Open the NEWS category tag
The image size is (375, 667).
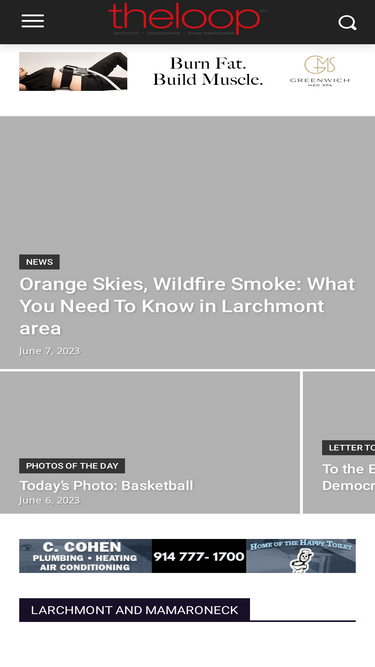point(40,262)
